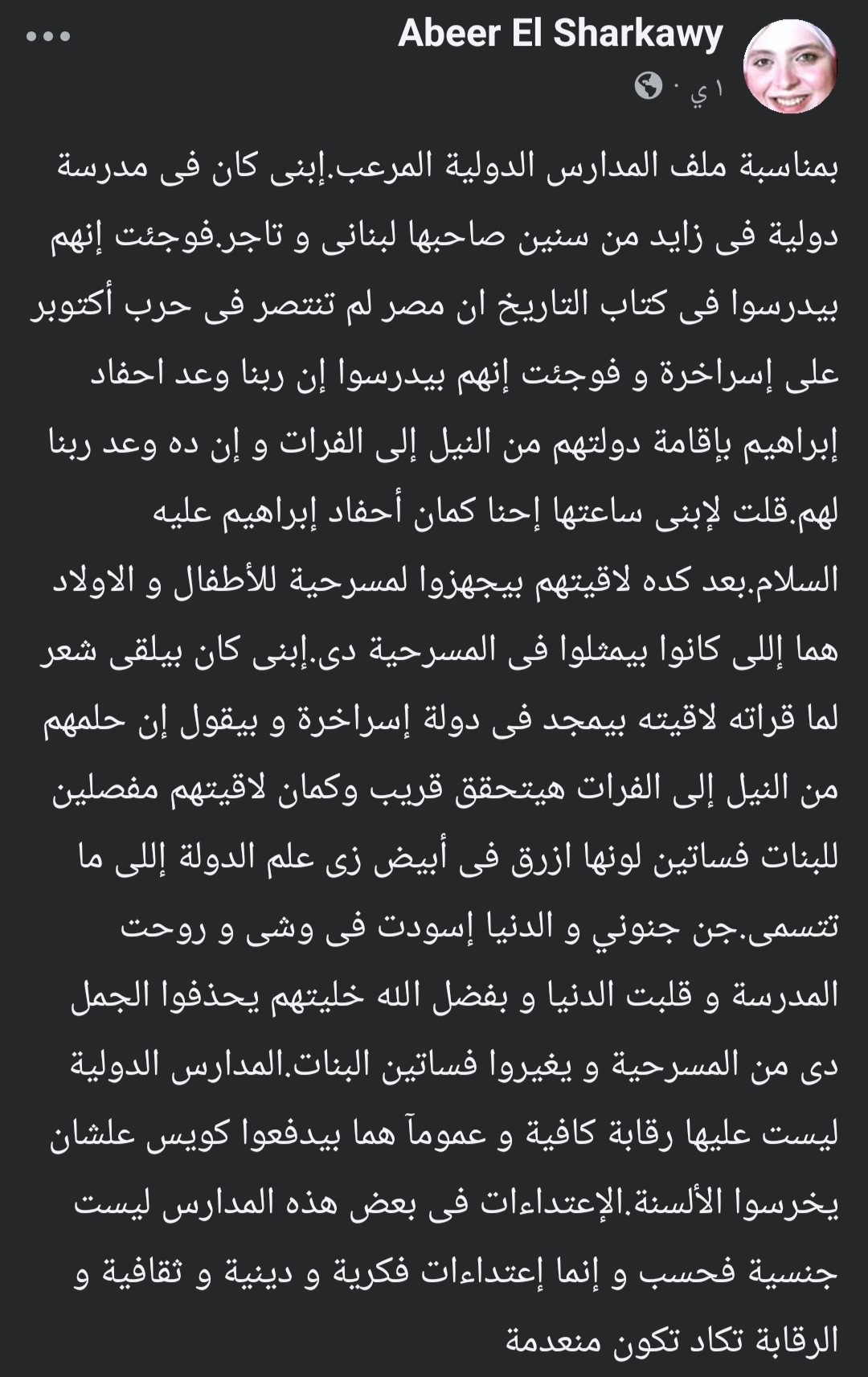Screen dimensions: 868x1377
Task: View Abeer El Sharkawy's profile picture
Action: coord(791,67)
